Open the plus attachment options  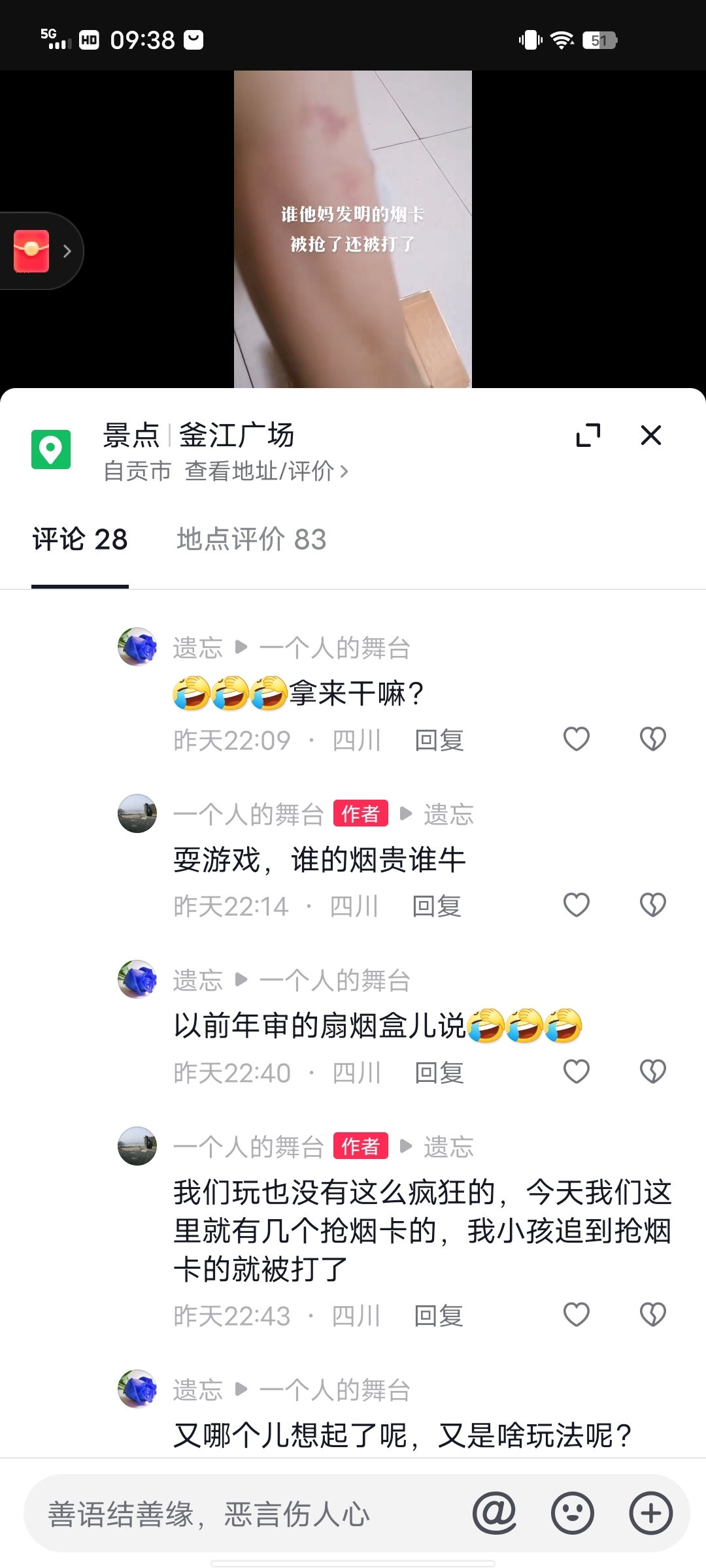[650, 1513]
